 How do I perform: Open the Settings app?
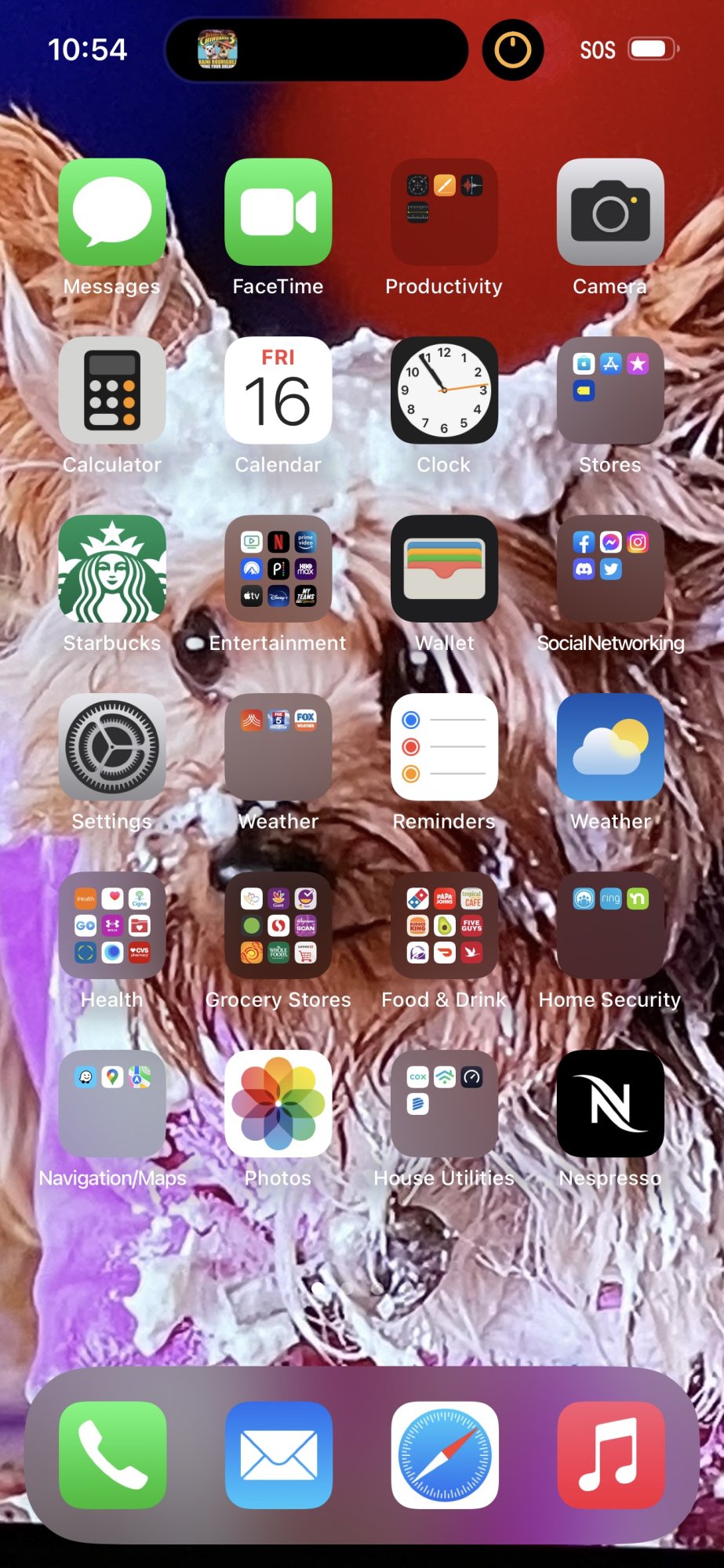(x=112, y=747)
